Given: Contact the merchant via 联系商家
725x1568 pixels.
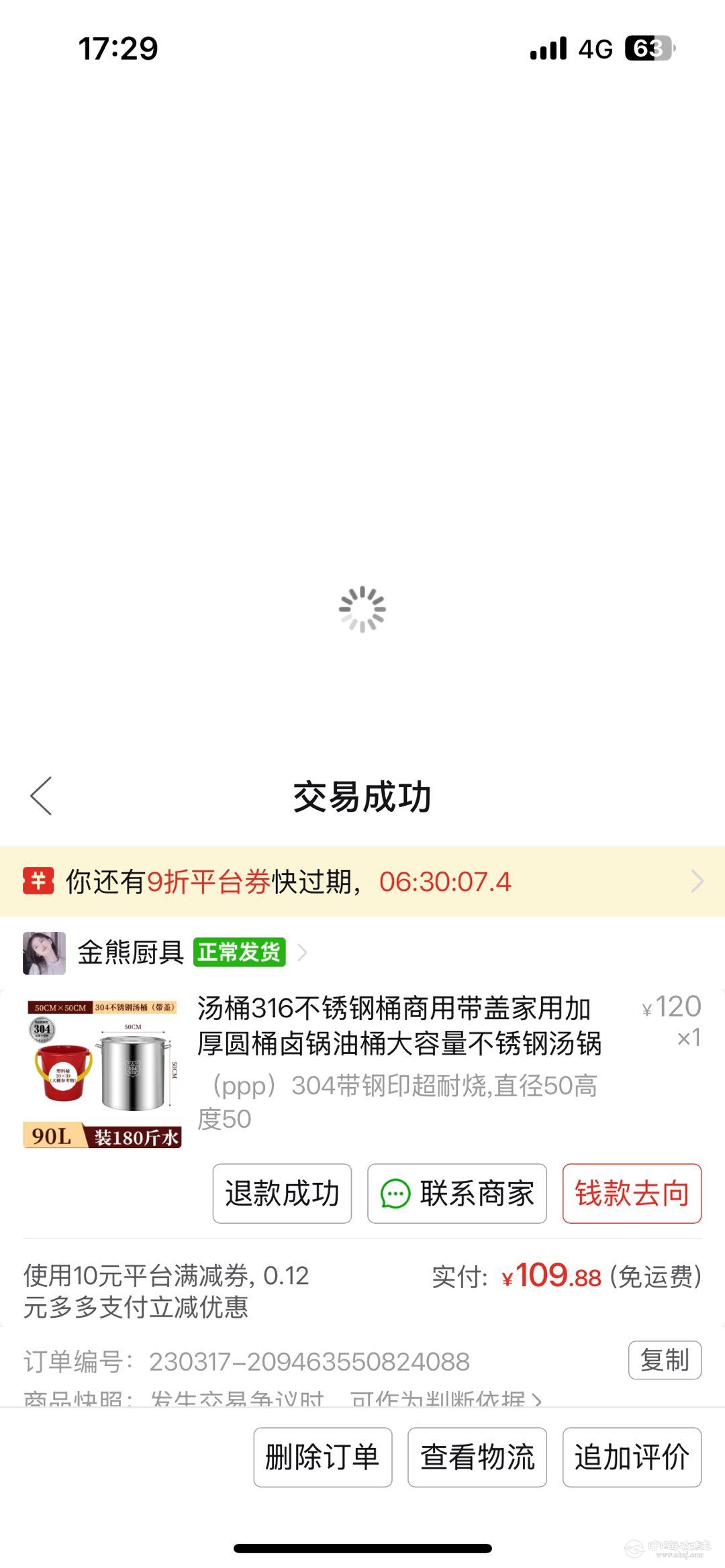Looking at the screenshot, I should 457,1194.
